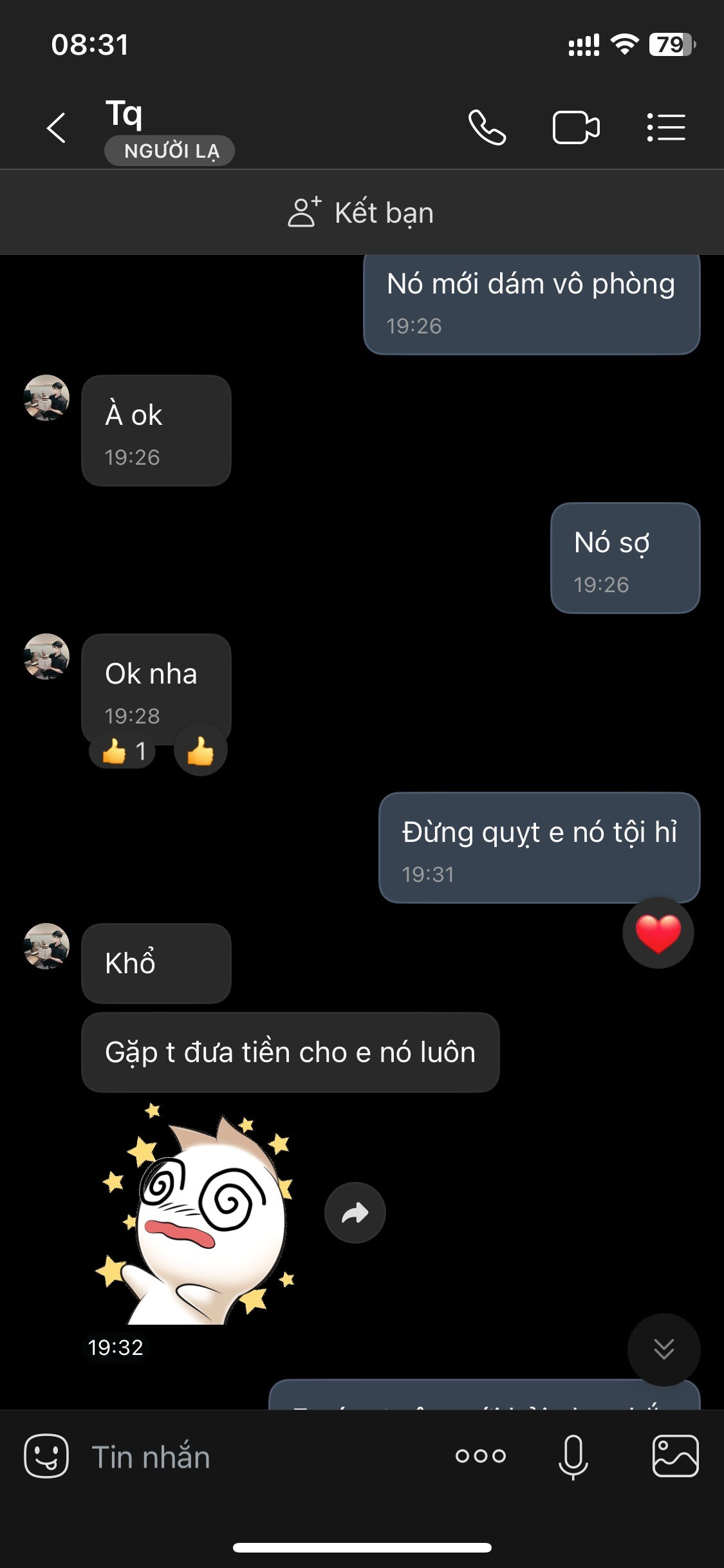Screen dimensions: 724x1568
Task: Record a voice message
Action: 573,1456
